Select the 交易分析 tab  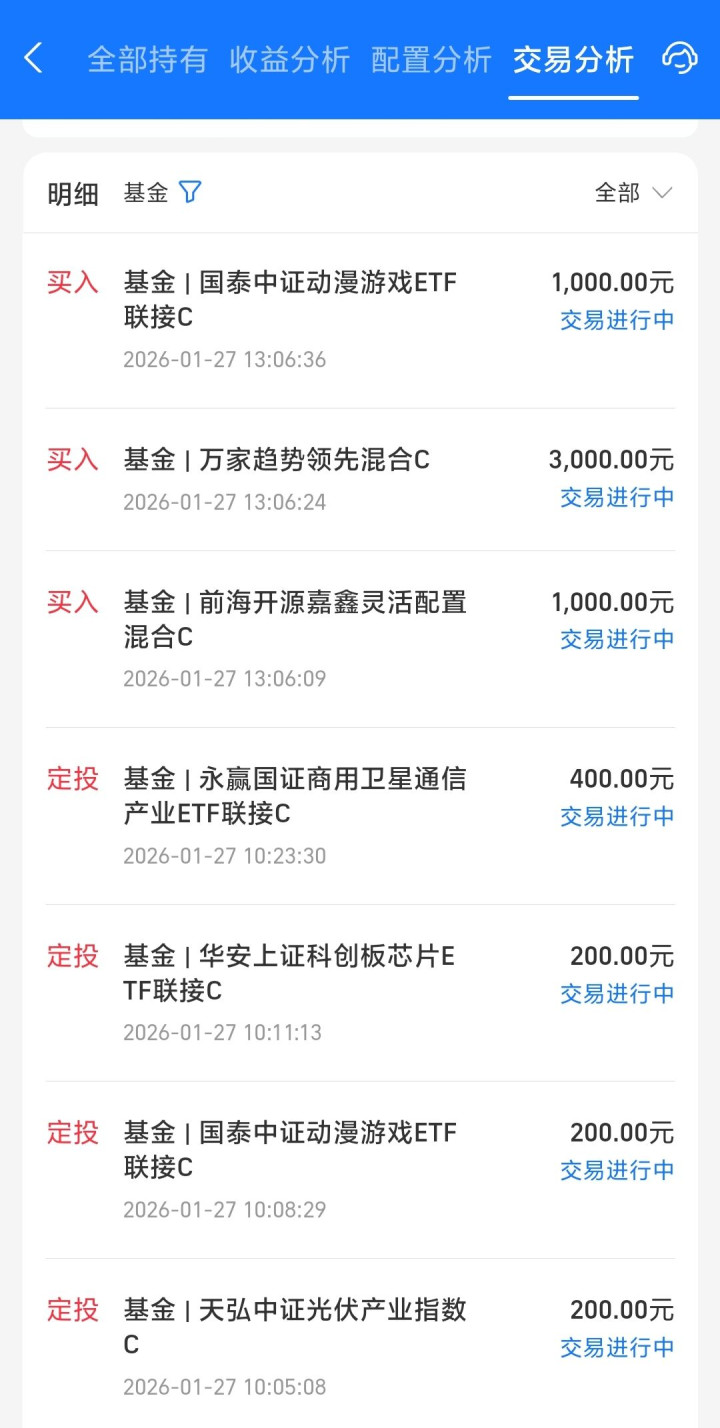click(573, 60)
